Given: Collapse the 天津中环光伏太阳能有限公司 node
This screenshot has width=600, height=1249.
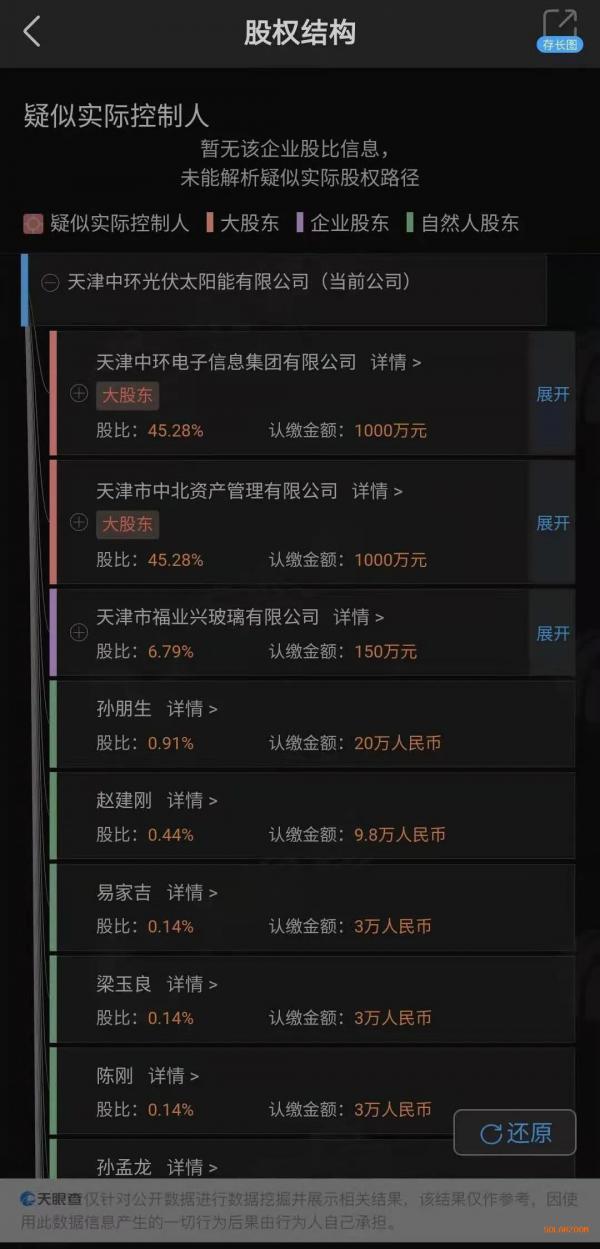Looking at the screenshot, I should (x=50, y=283).
